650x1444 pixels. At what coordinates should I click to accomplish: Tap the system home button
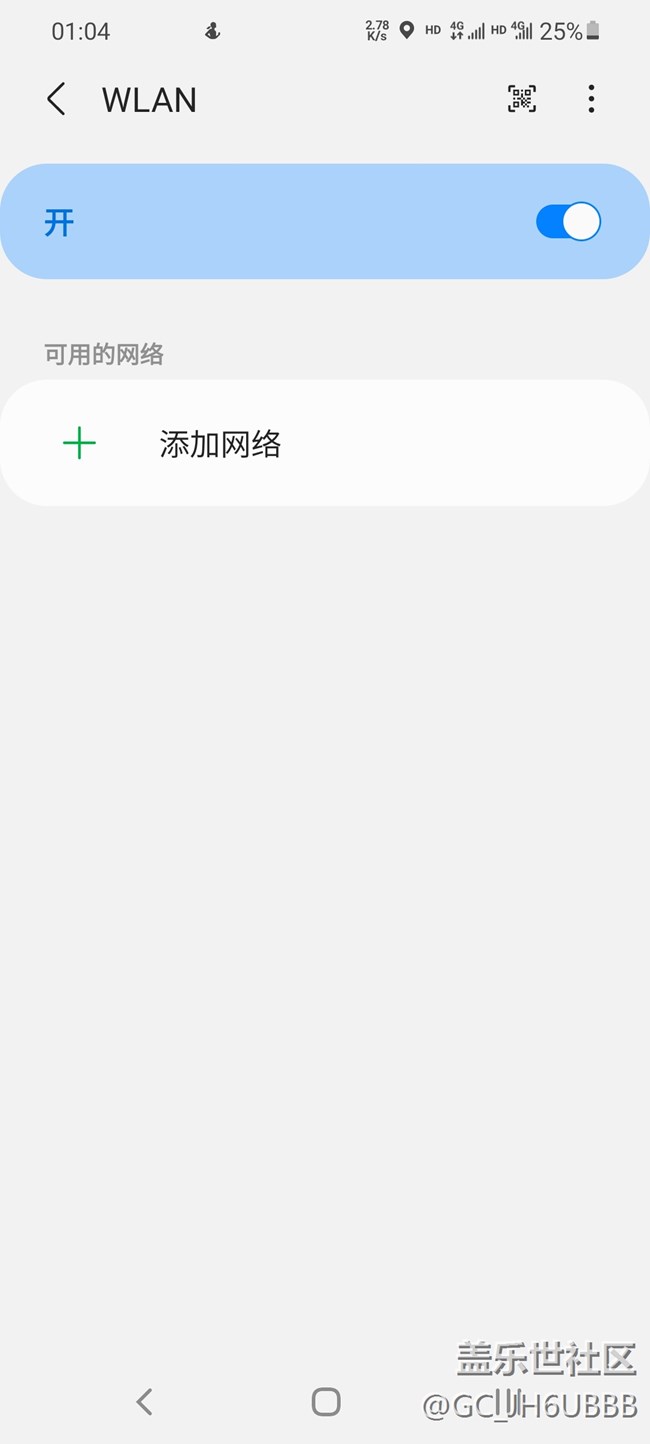(x=326, y=1402)
